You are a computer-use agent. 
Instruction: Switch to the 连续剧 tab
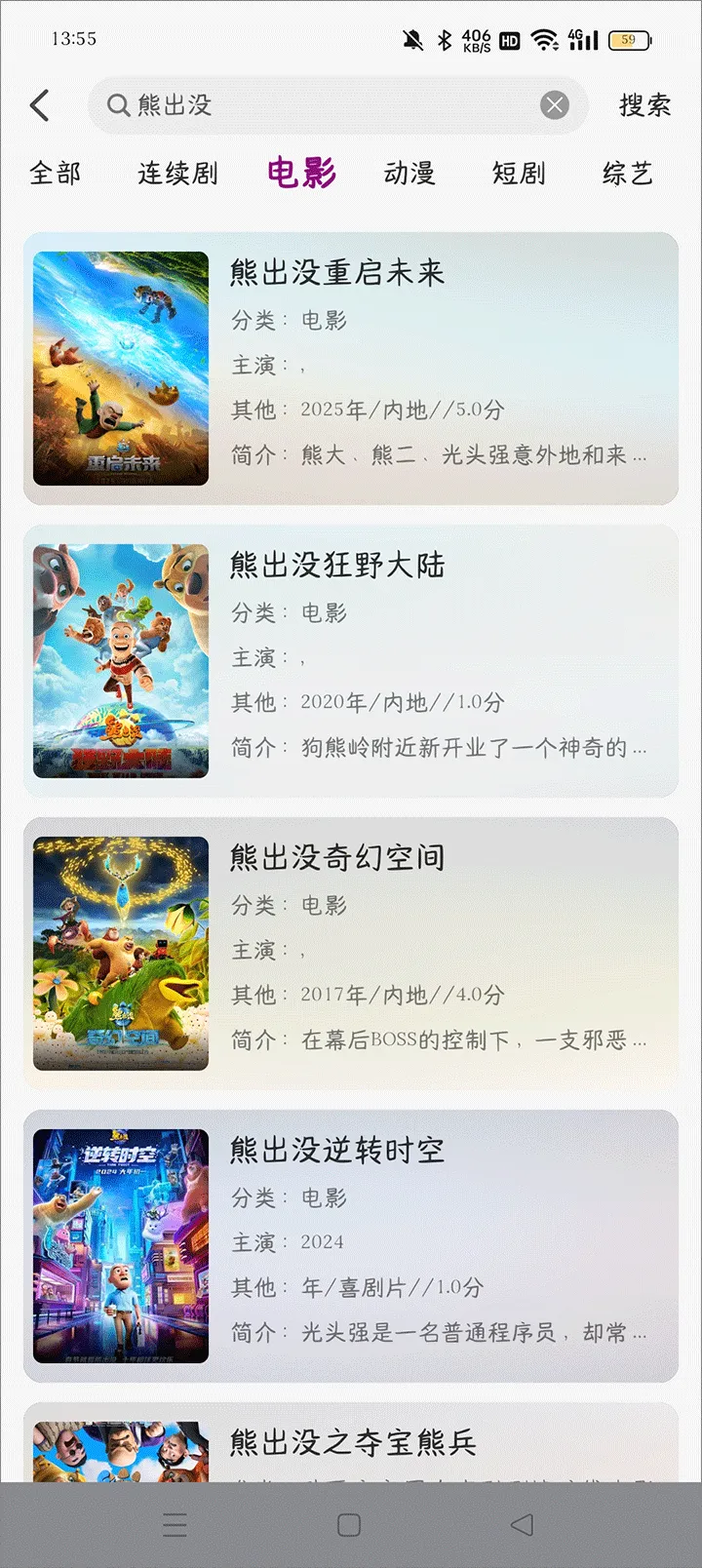click(x=178, y=173)
